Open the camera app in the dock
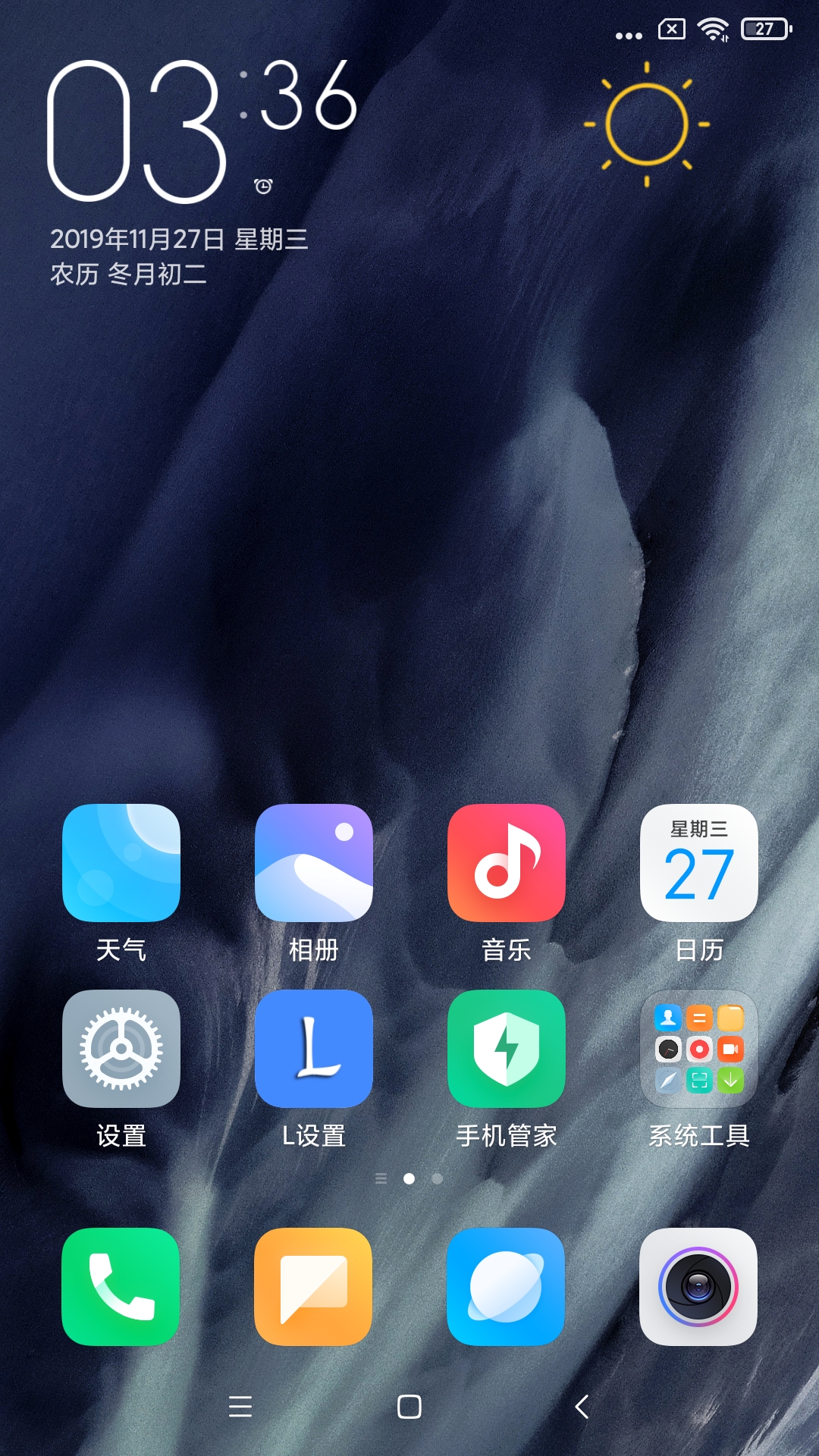 (699, 1287)
